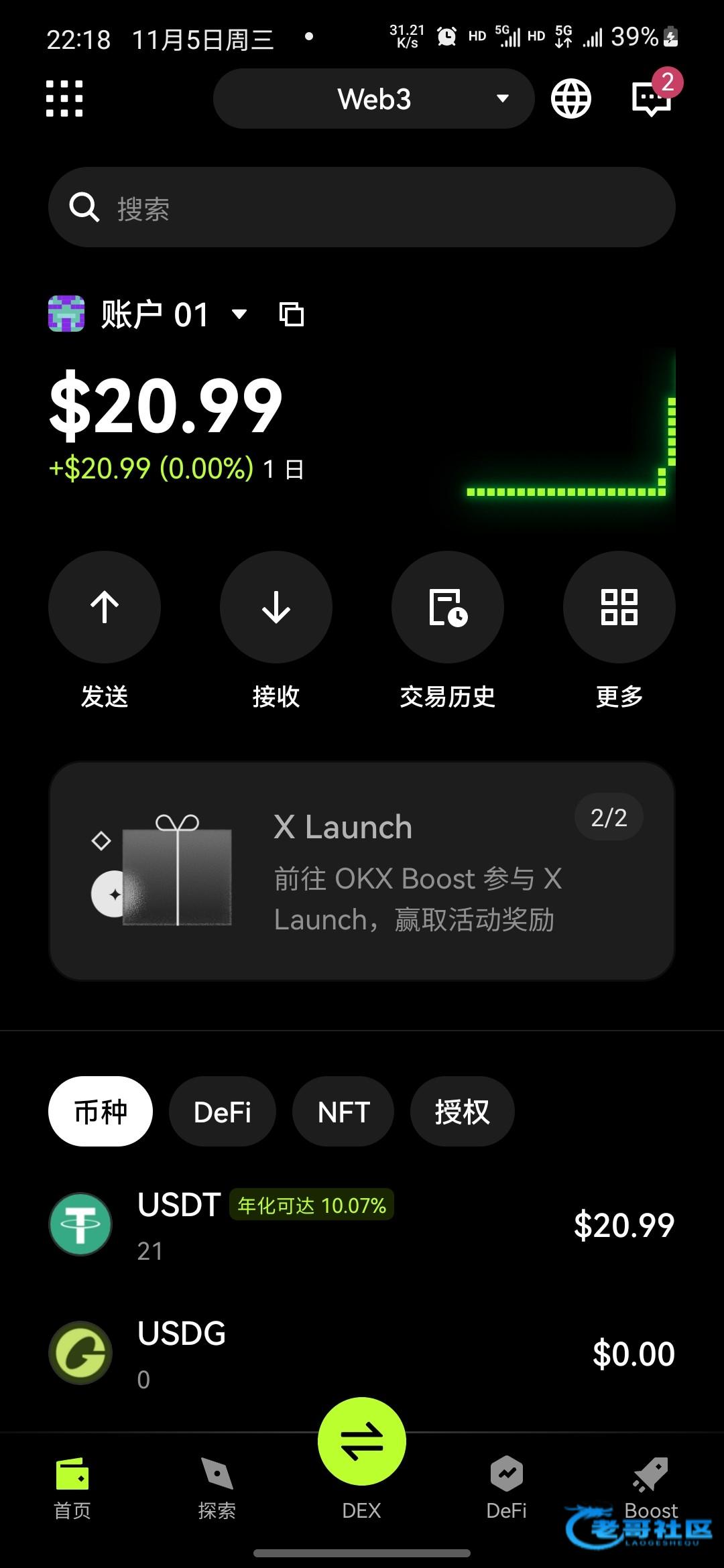The height and width of the screenshot is (1568, 724).
Task: Open the DEX swap button
Action: (362, 1441)
